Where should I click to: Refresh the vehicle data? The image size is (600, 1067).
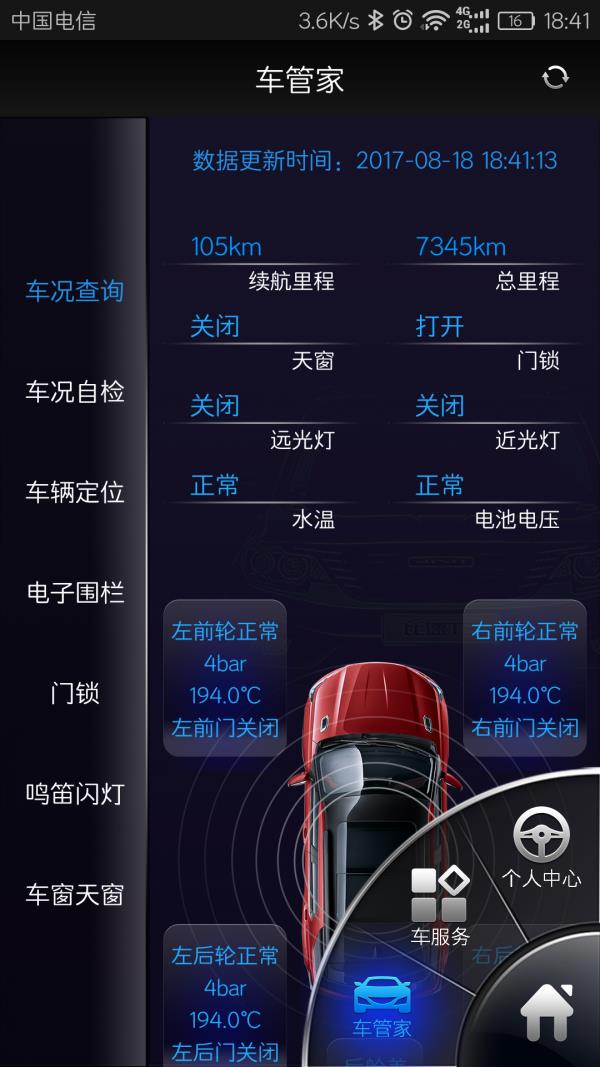555,78
